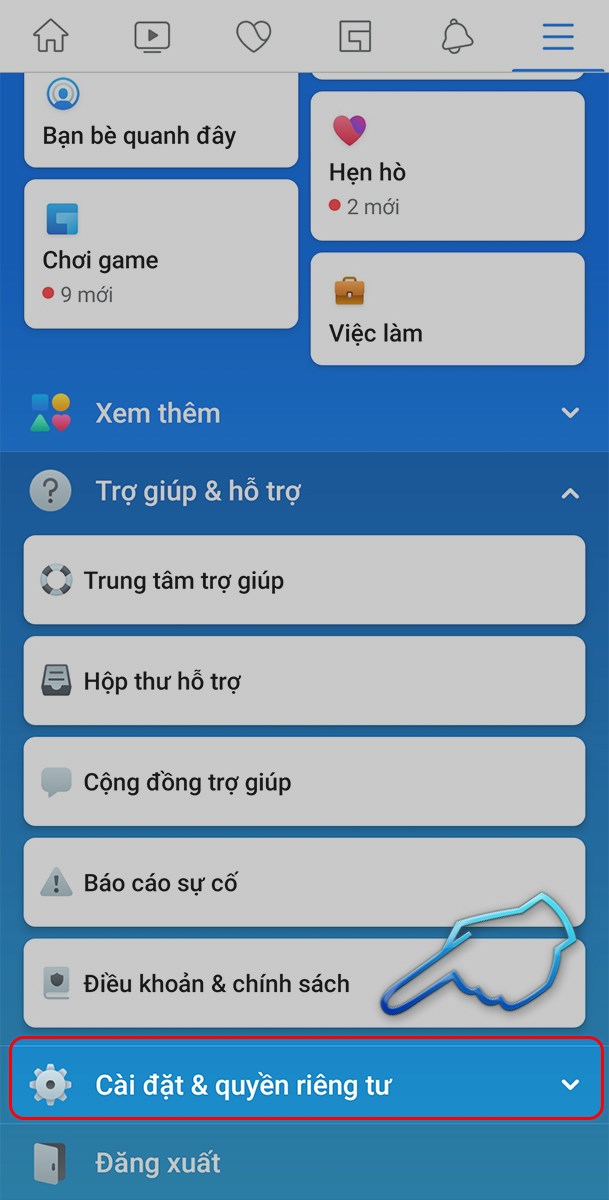This screenshot has height=1200, width=609.
Task: Open the Chơi game card
Action: click(160, 254)
